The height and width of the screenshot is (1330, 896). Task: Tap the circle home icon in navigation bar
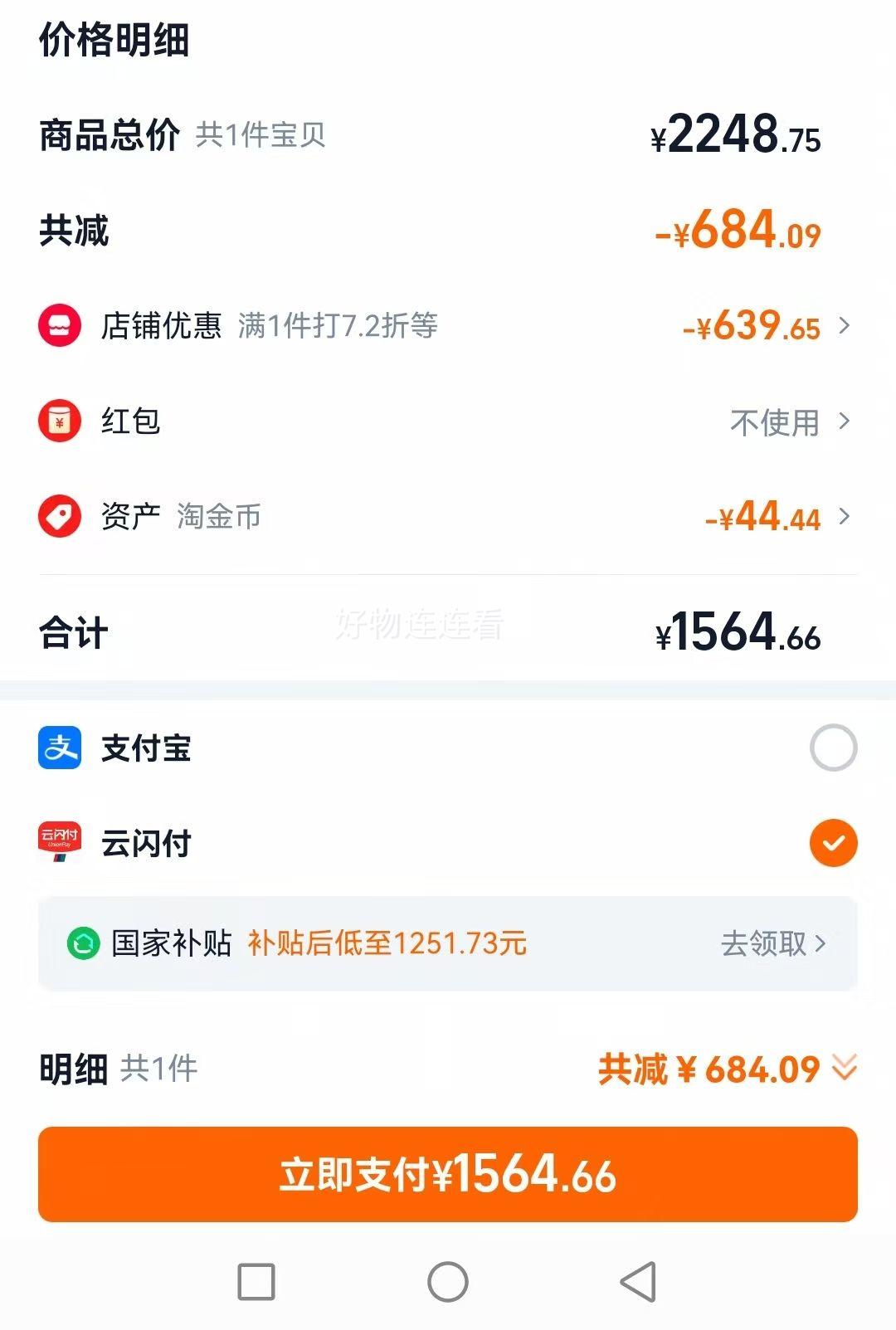tap(448, 1282)
